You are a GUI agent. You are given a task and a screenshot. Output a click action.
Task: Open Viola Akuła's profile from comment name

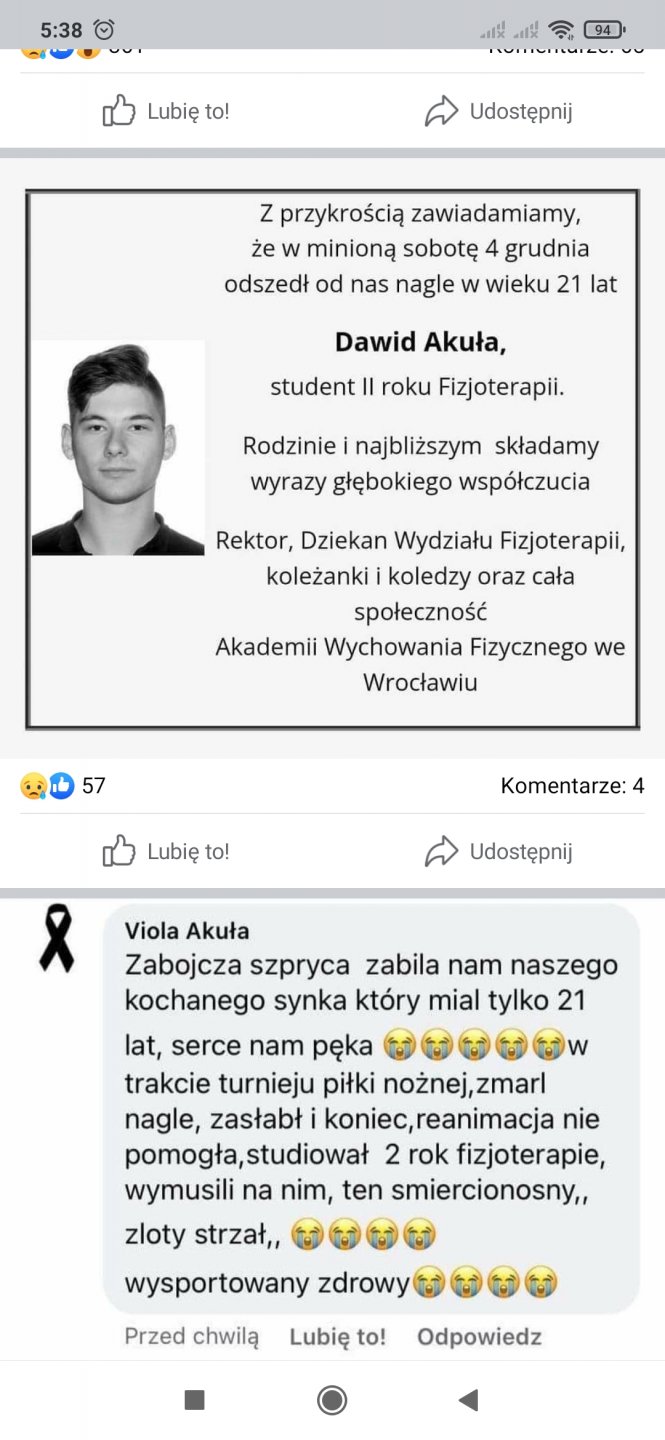tap(187, 931)
